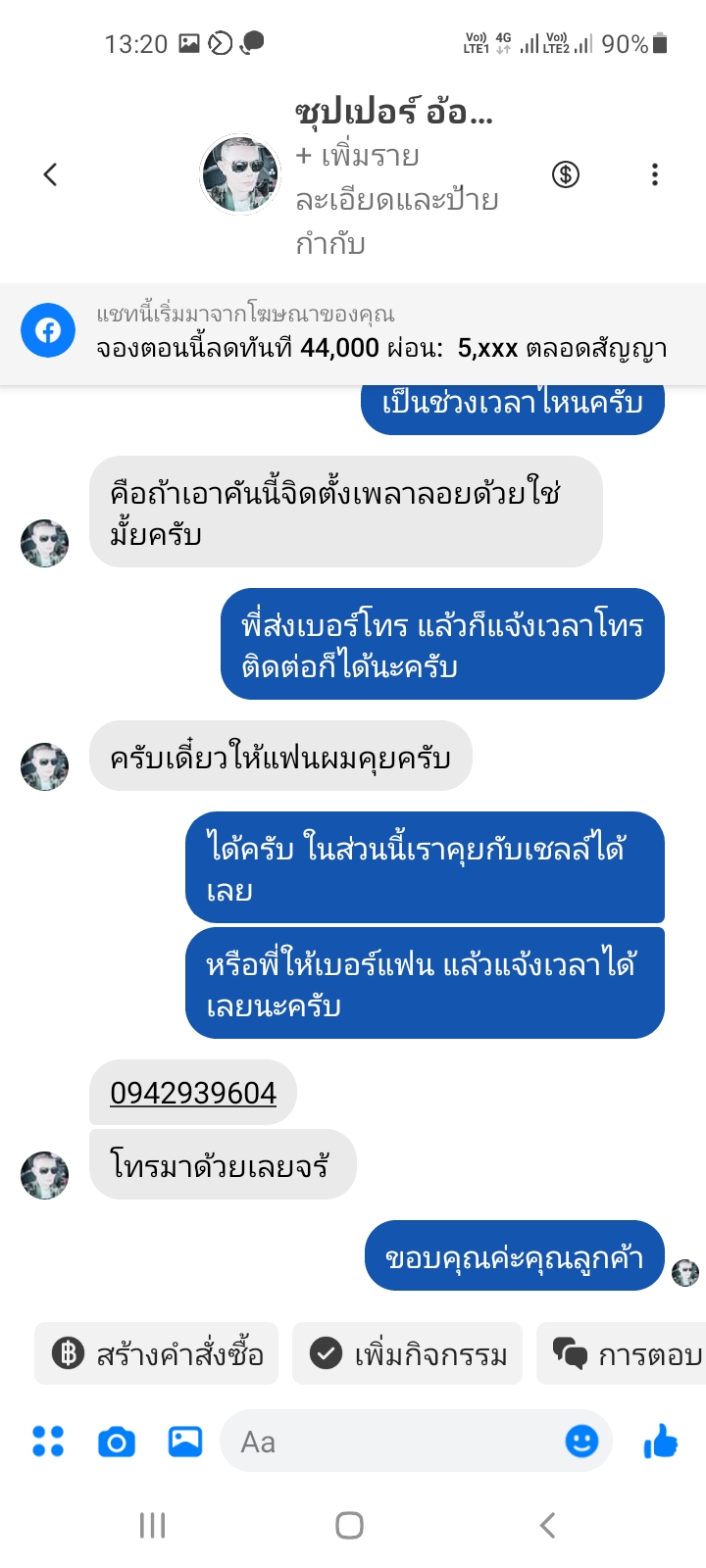Attach a photo from the gallery
Screen dimensions: 706x1568
[185, 1442]
